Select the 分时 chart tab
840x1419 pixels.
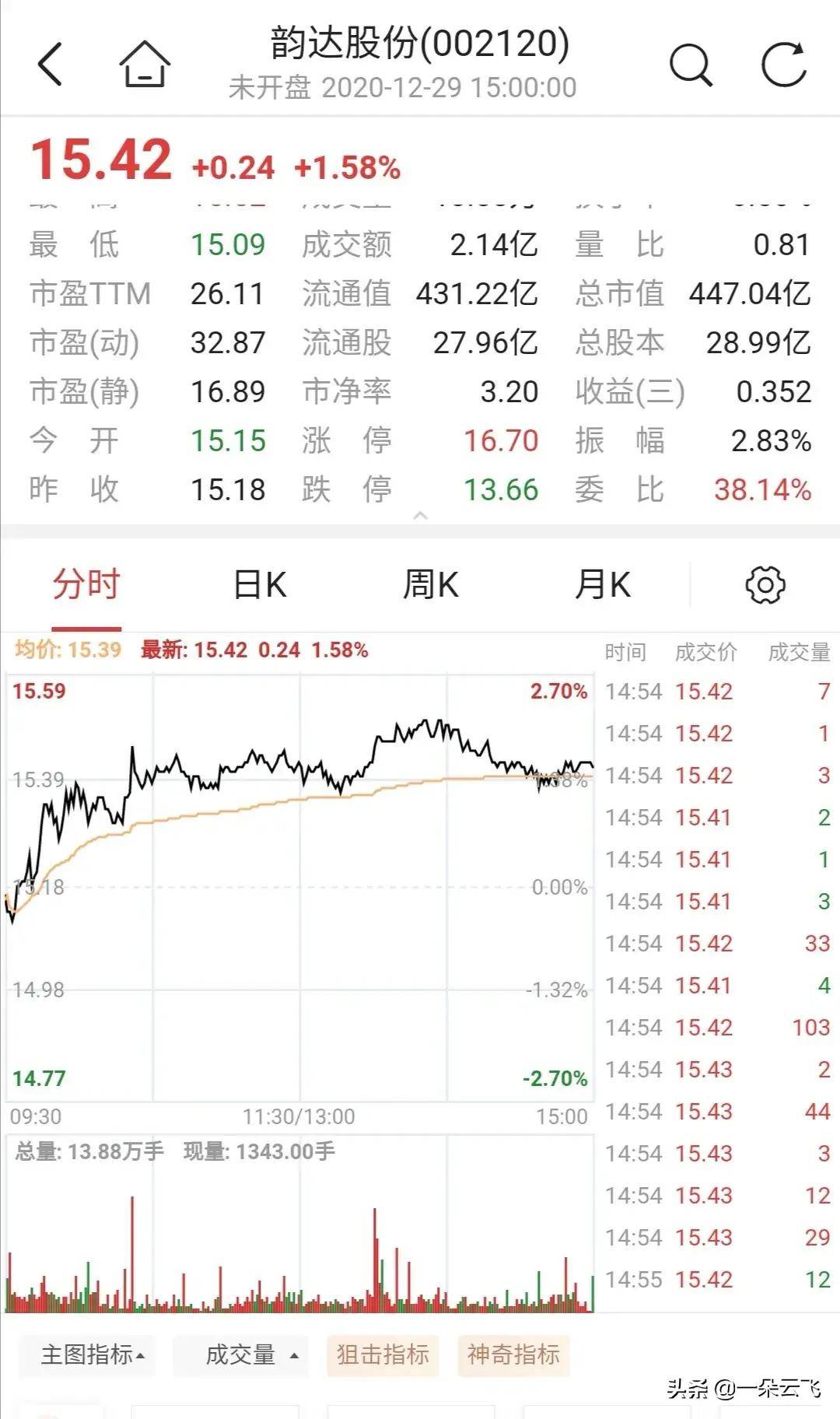point(86,585)
